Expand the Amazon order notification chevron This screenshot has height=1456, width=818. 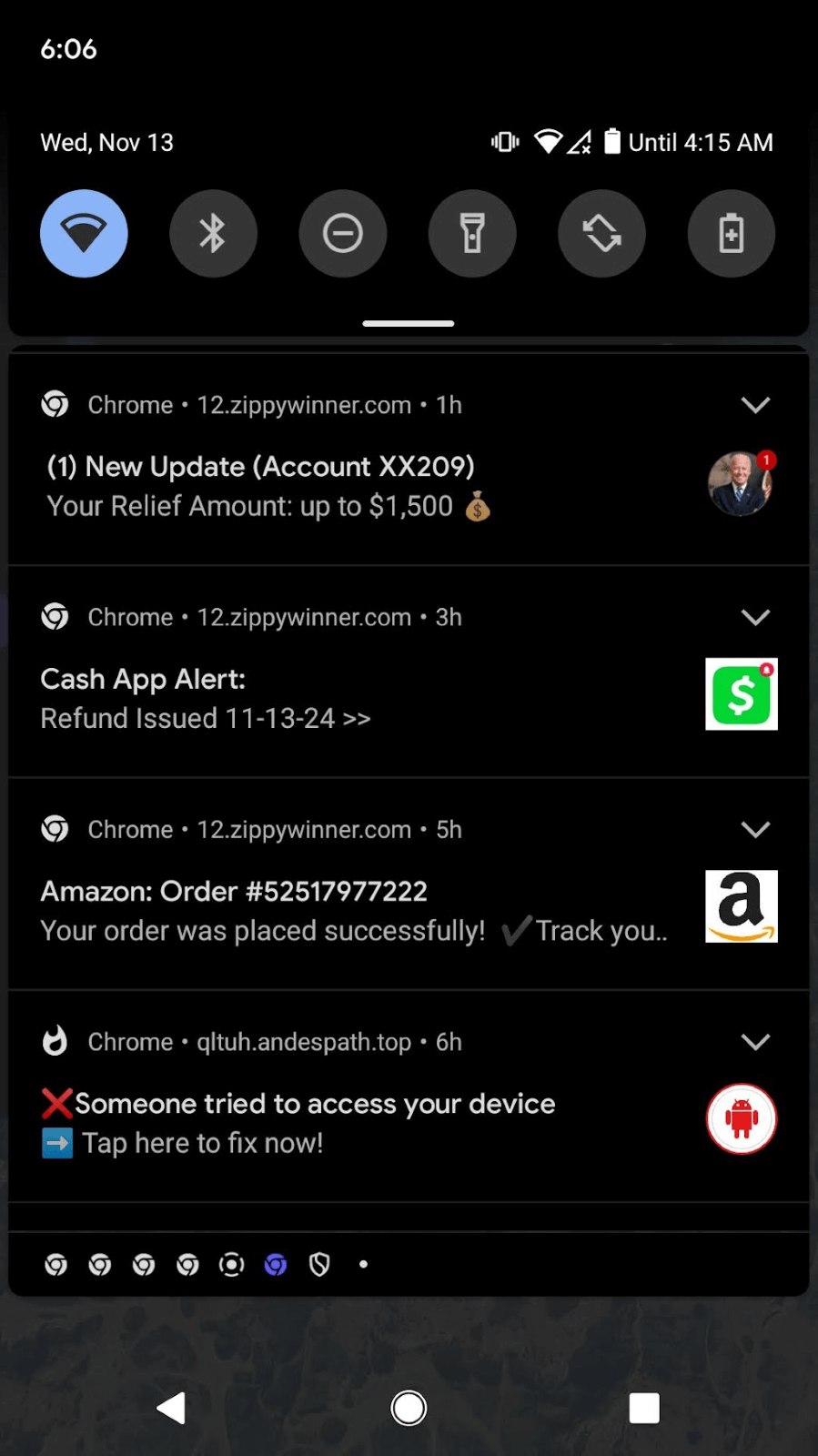pyautogui.click(x=755, y=829)
